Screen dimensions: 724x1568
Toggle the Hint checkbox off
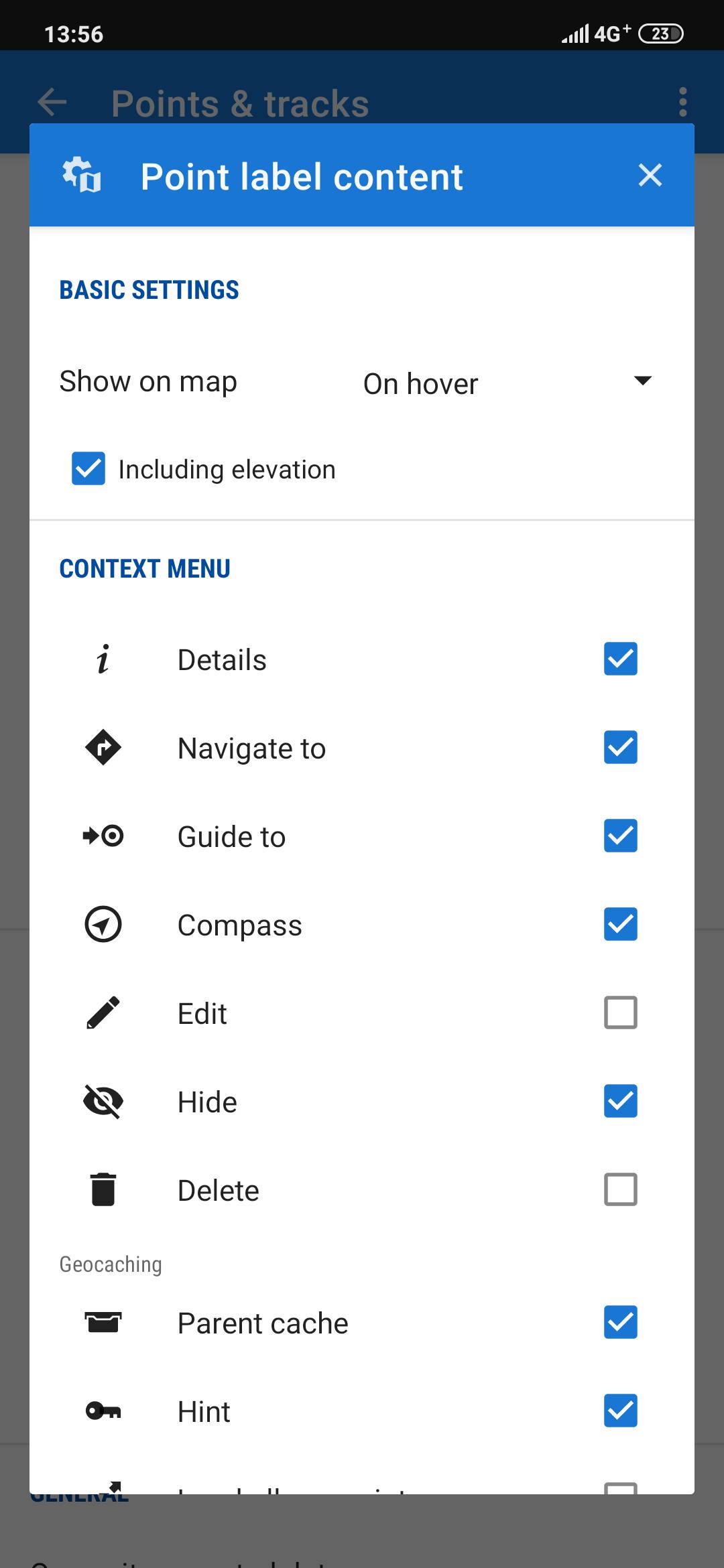620,1411
